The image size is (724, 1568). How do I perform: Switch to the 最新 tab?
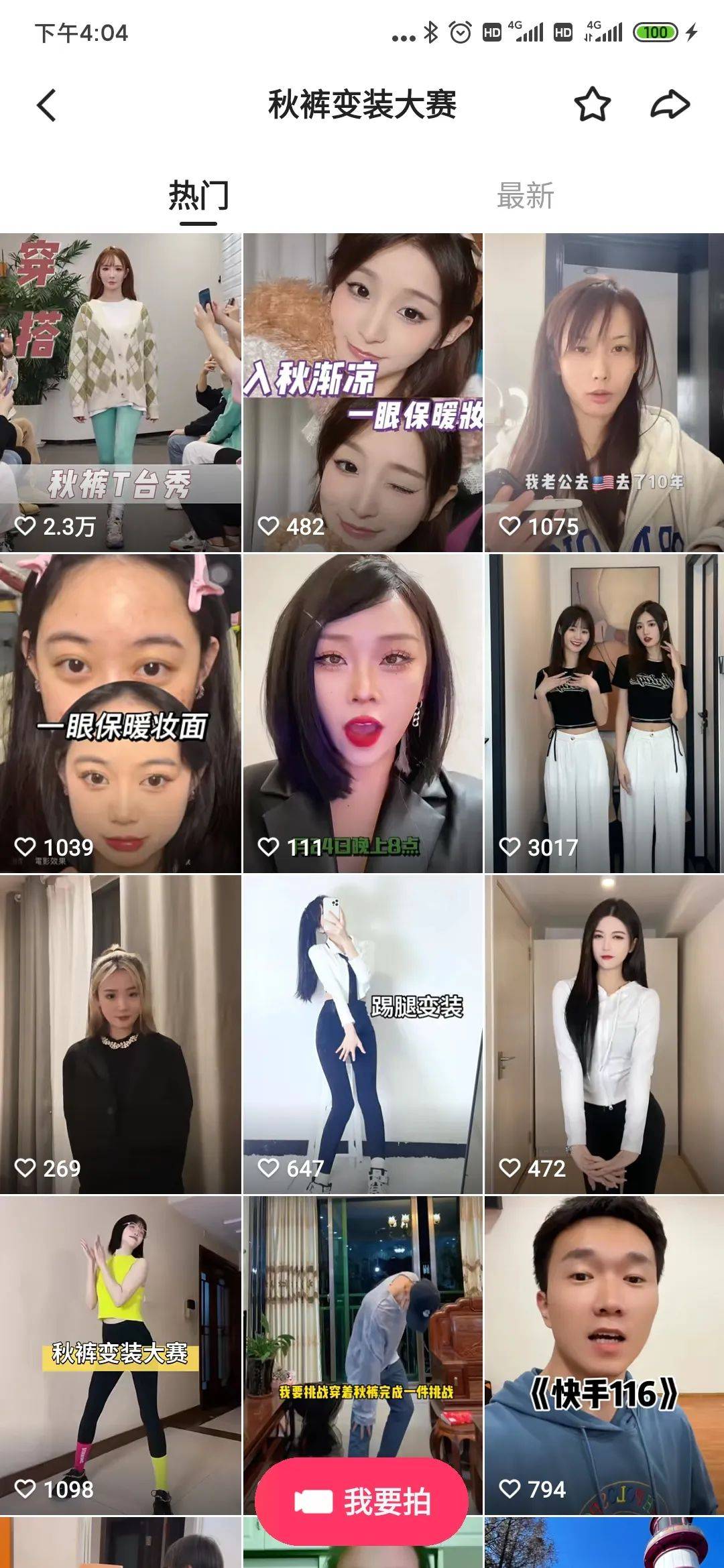[x=525, y=196]
